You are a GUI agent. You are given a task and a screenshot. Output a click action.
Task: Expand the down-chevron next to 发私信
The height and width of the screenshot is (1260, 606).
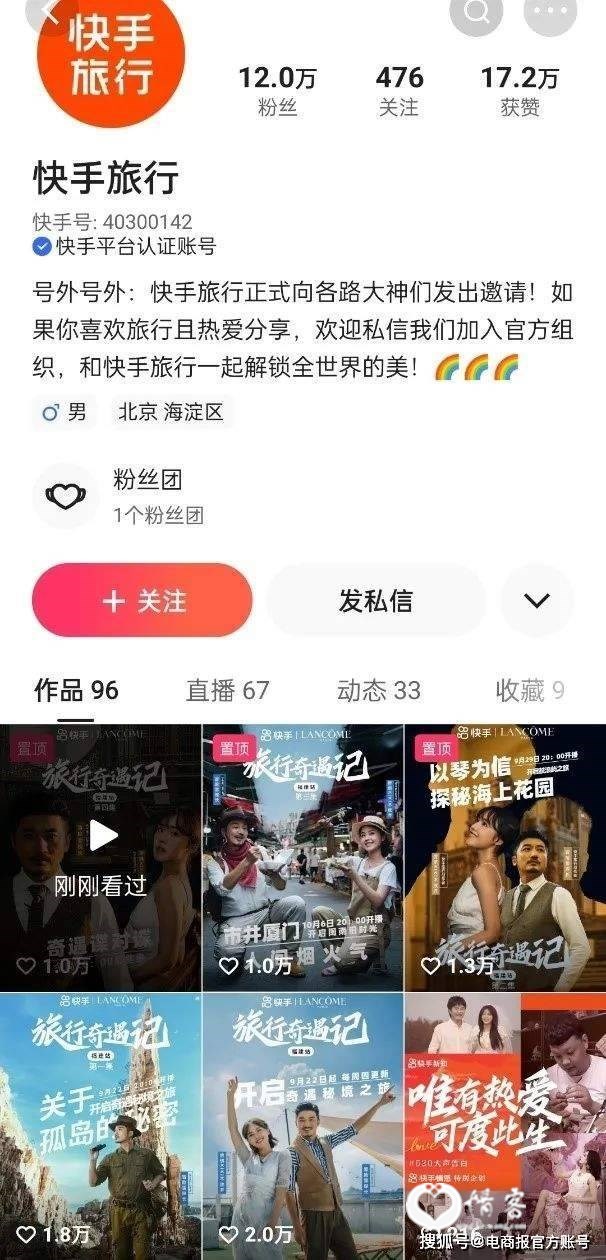[537, 601]
